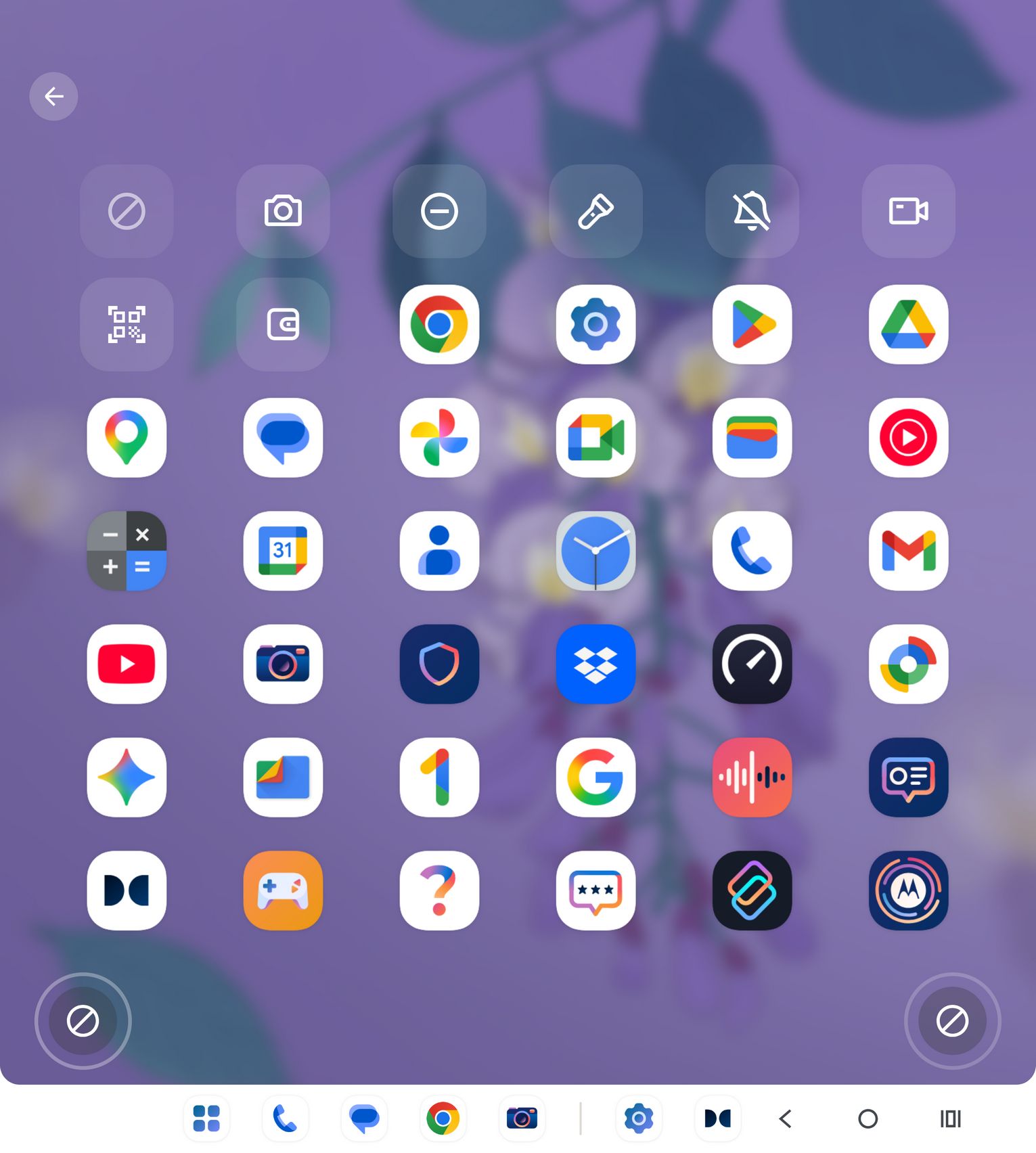Pick the mute notifications bell shortcut
Screen dimensions: 1036x1153
click(x=752, y=211)
